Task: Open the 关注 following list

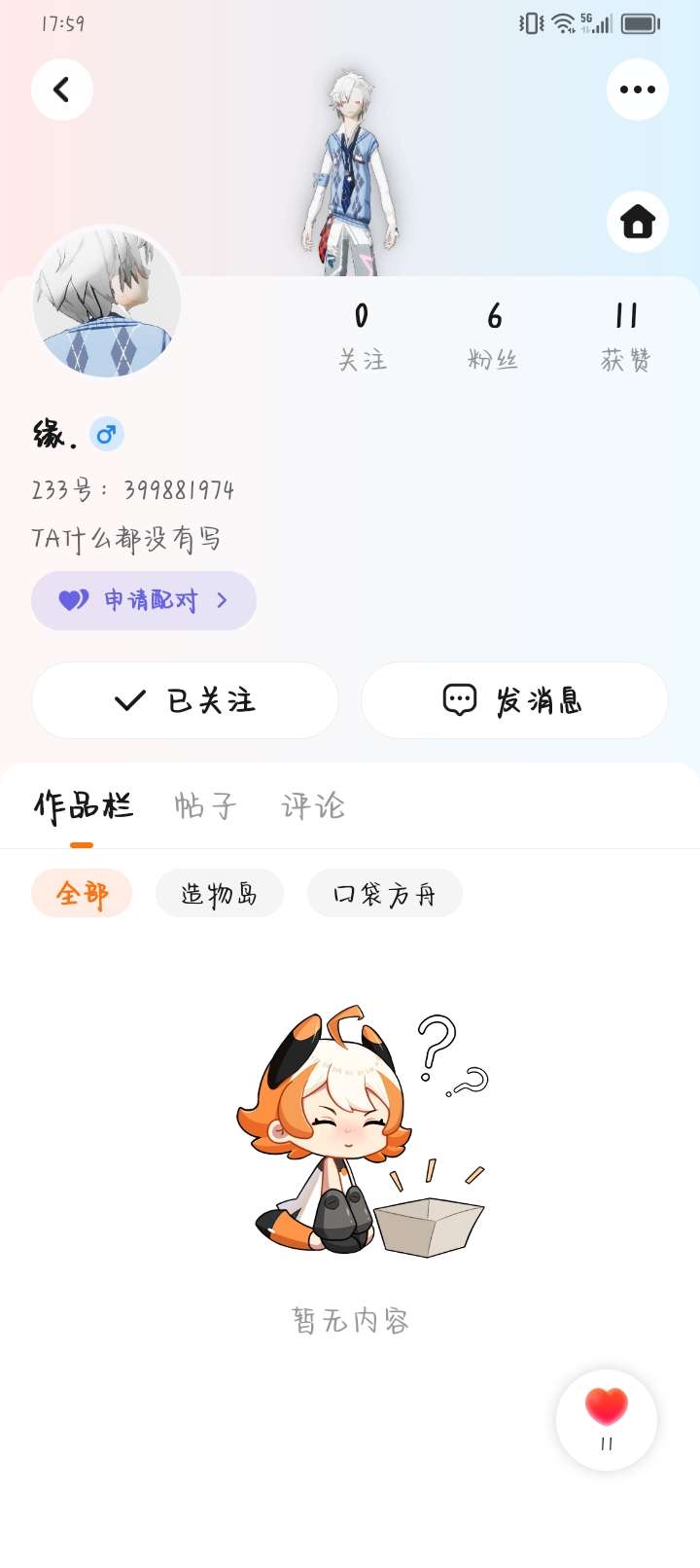Action: pos(362,337)
